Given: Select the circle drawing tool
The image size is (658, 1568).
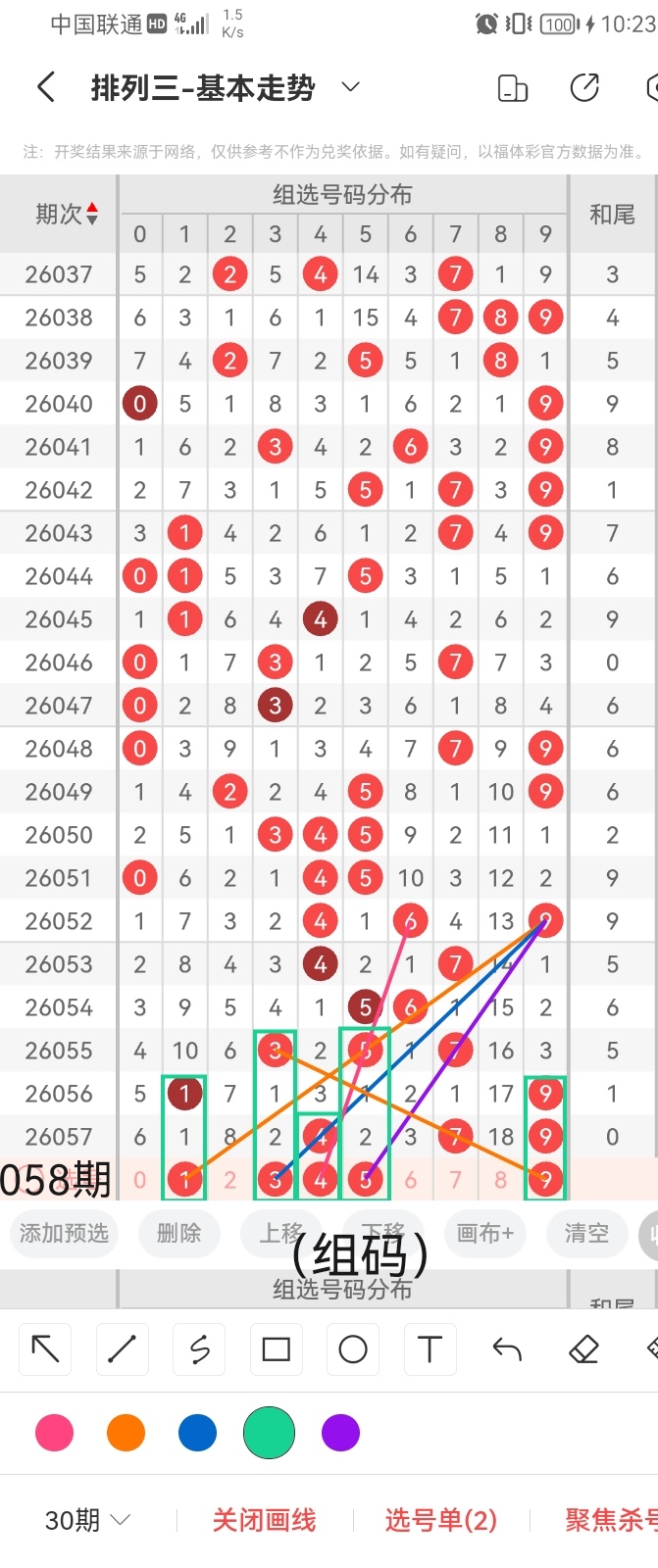Looking at the screenshot, I should 352,1349.
